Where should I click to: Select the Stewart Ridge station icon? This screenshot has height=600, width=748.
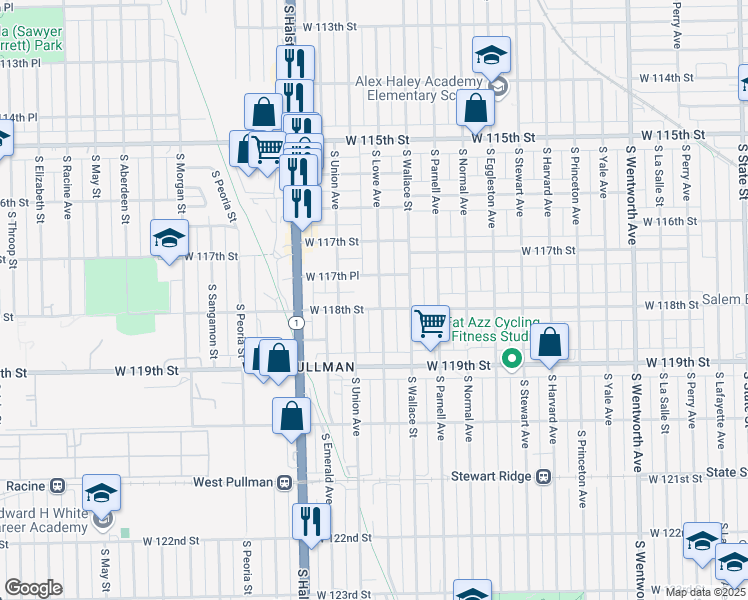click(x=543, y=476)
